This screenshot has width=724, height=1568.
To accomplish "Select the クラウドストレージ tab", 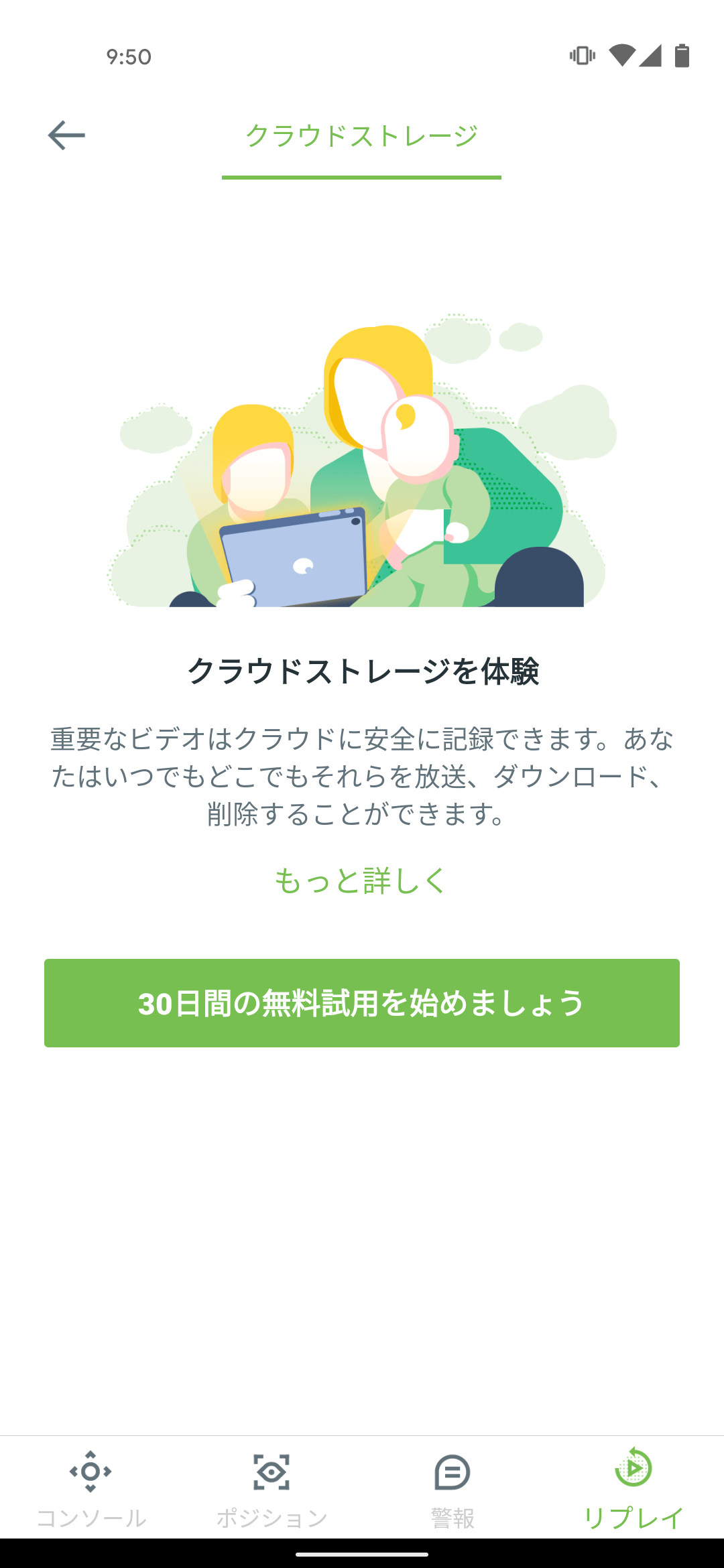I will pyautogui.click(x=361, y=136).
